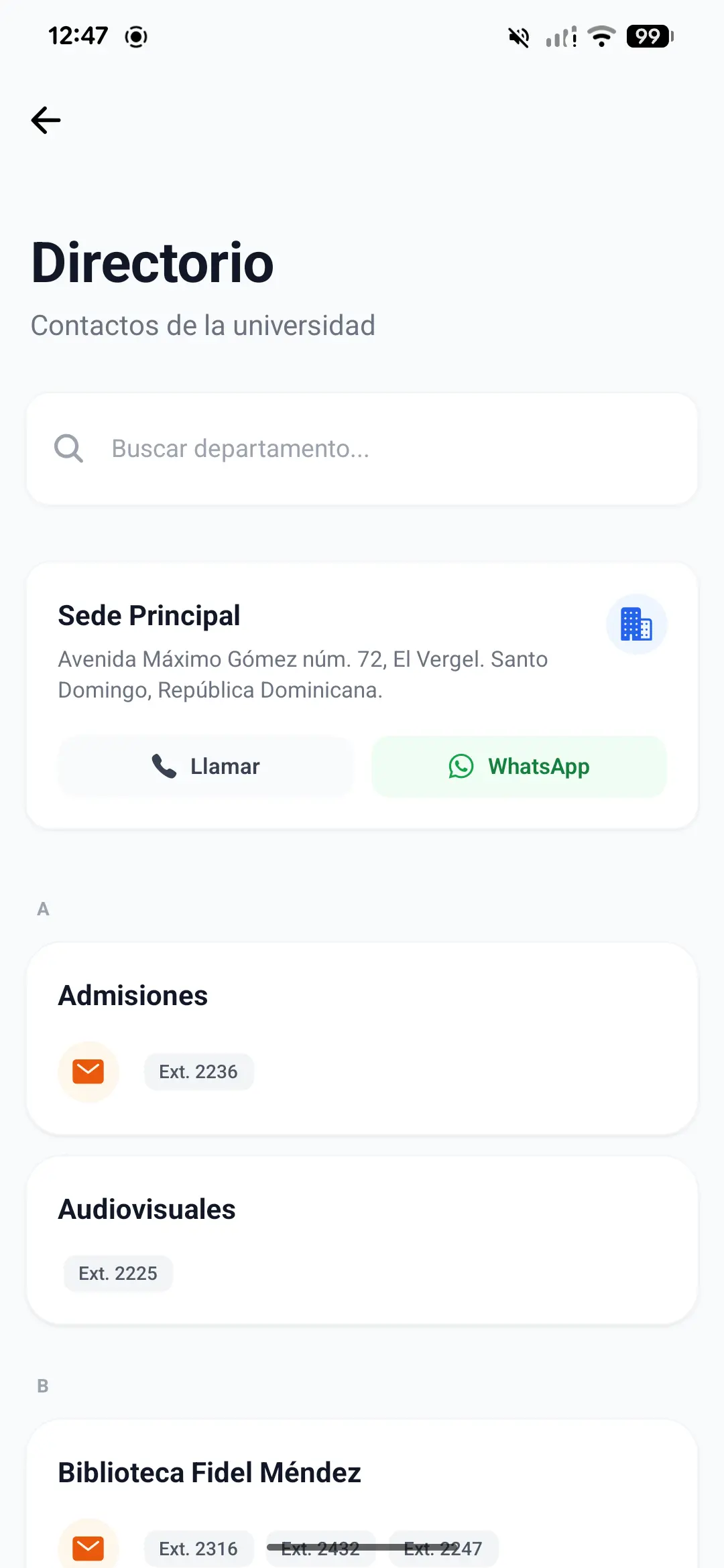
Task: Open the orange email icon under Admisiones
Action: [88, 1071]
